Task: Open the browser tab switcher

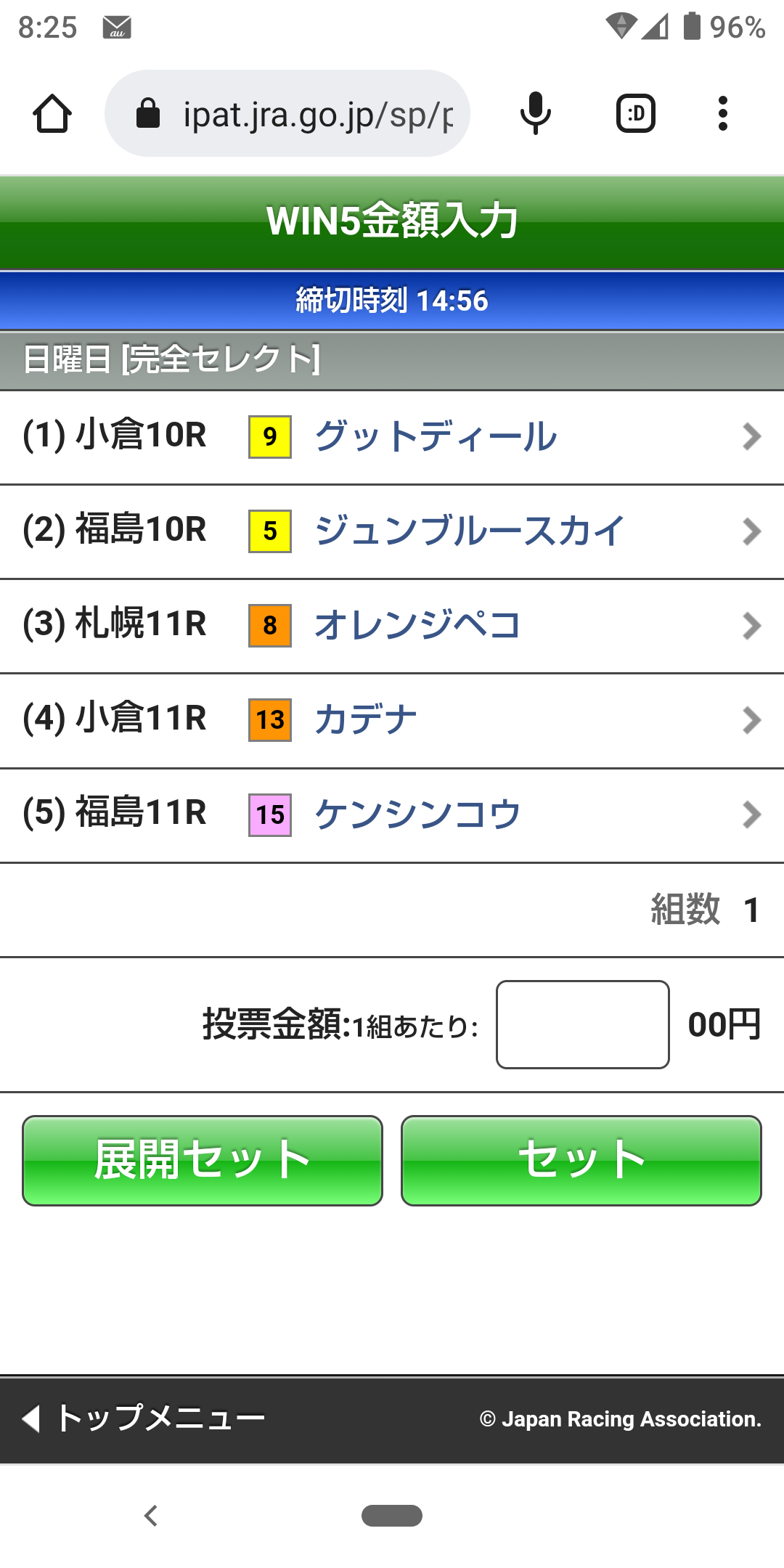Action: (636, 114)
